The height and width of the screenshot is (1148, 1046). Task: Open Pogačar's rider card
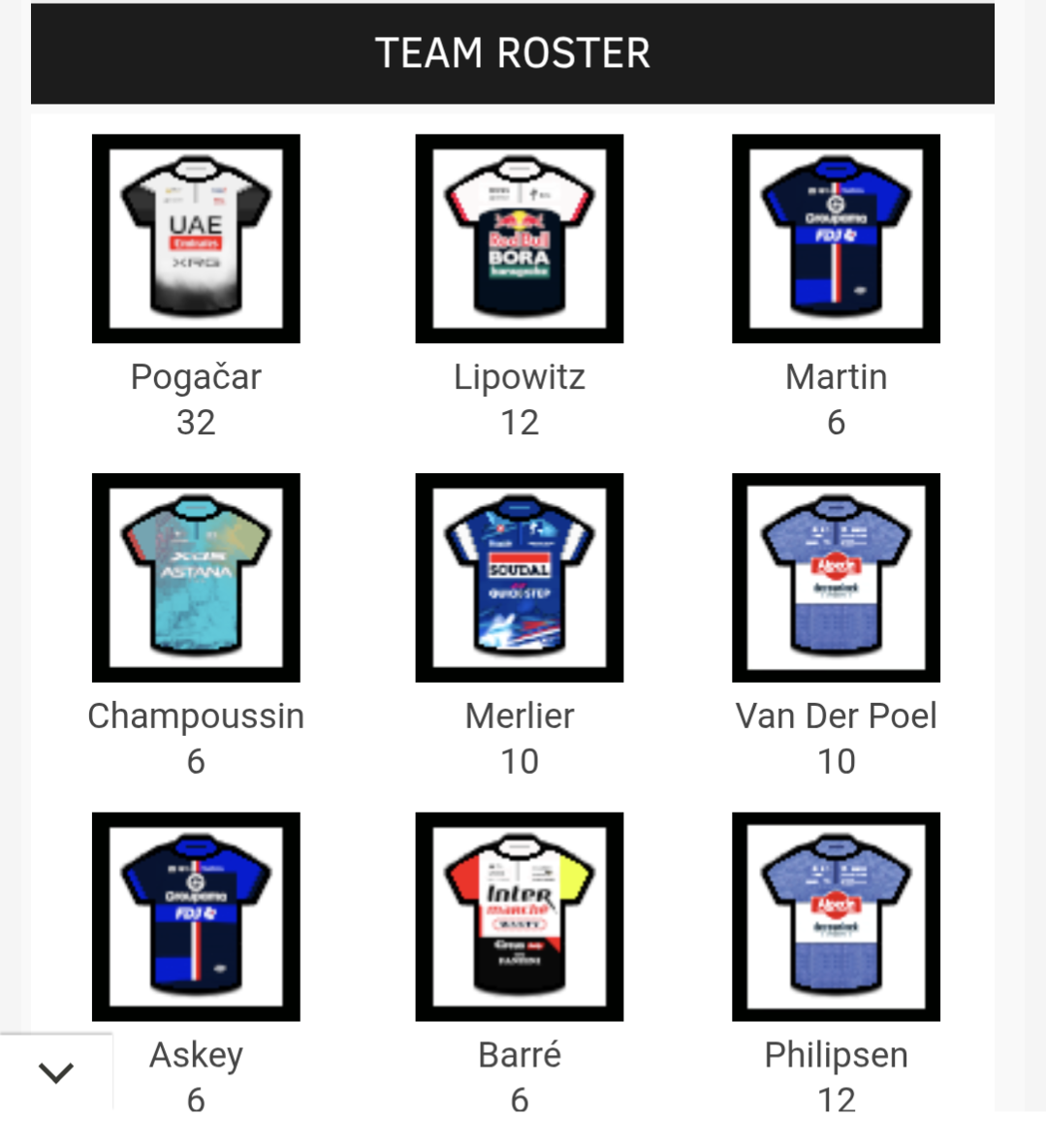[196, 239]
